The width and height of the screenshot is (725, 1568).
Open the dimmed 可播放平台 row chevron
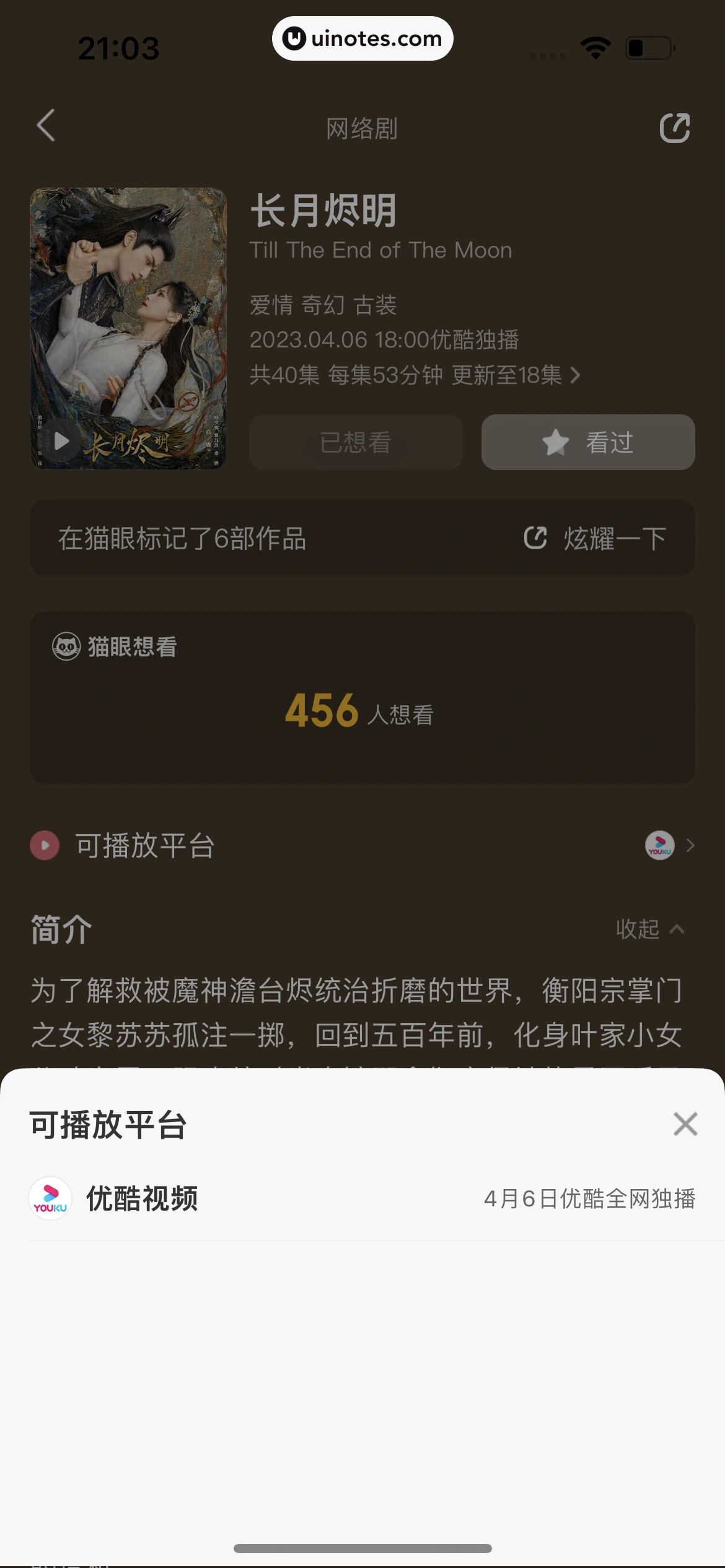690,845
